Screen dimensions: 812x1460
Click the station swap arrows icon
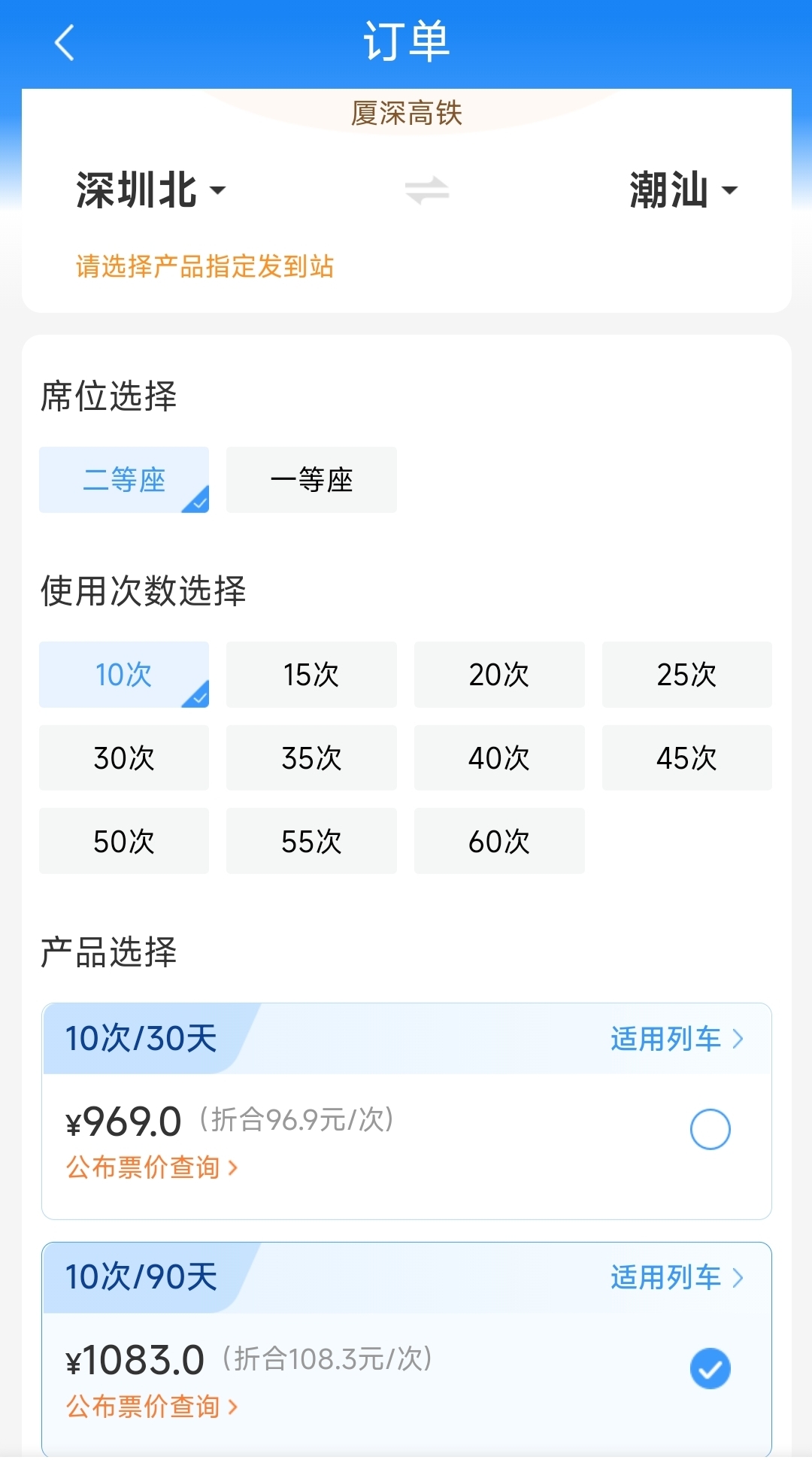click(426, 190)
